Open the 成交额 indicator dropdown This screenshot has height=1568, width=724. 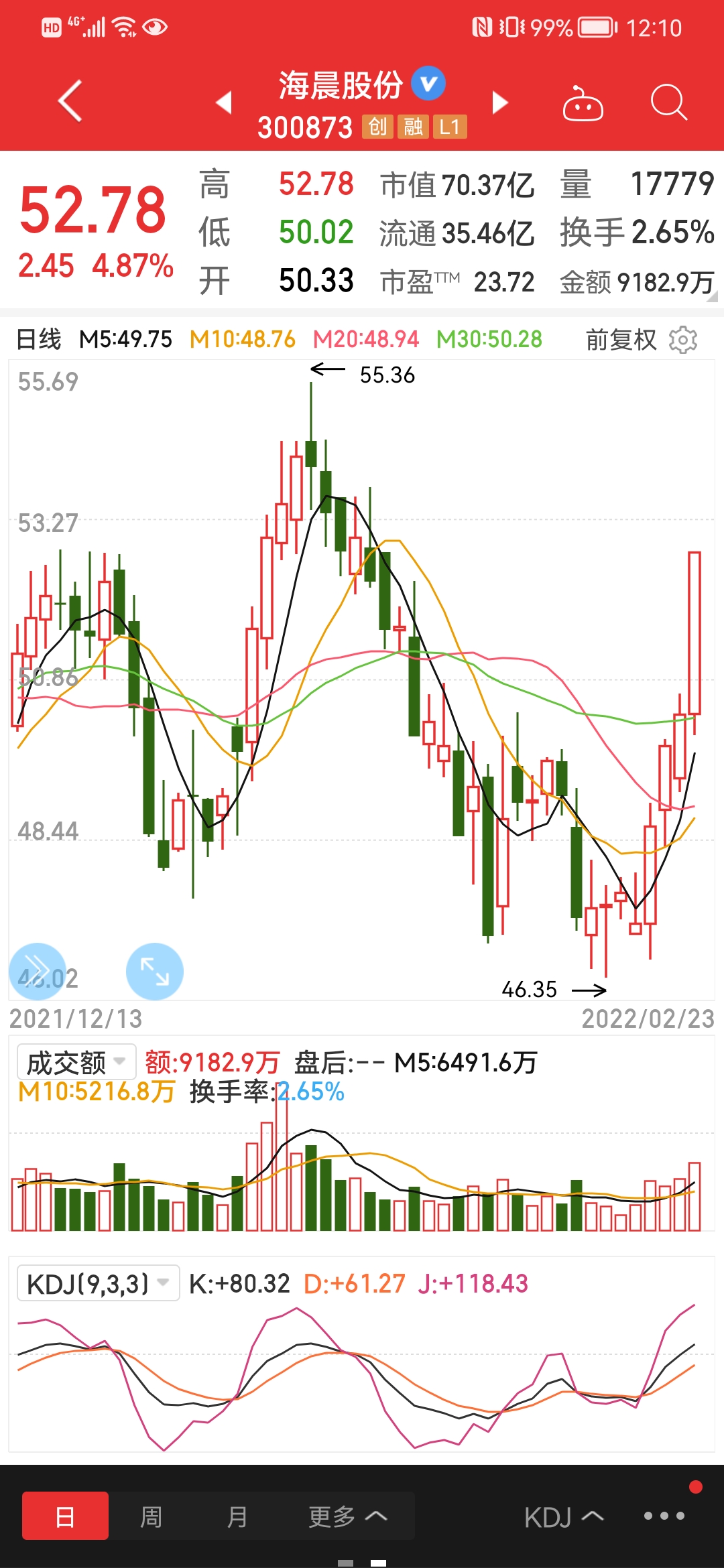coord(76,1062)
